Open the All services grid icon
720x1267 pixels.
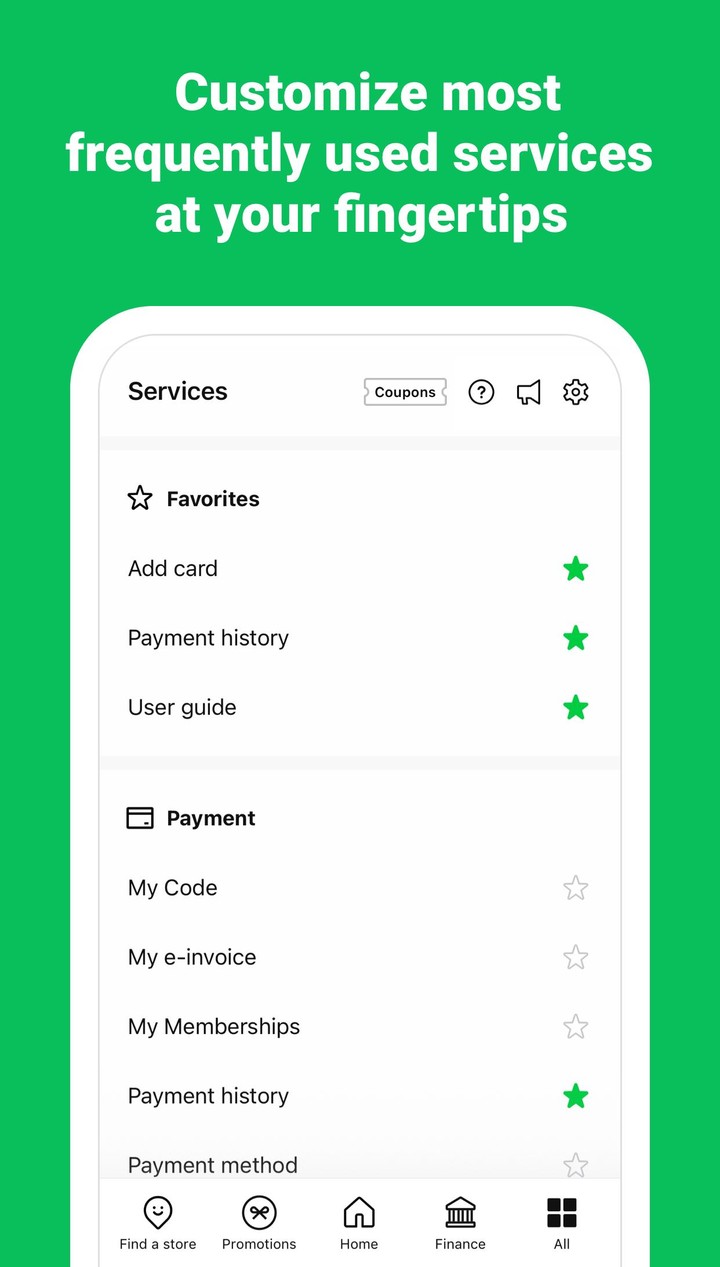tap(561, 1211)
